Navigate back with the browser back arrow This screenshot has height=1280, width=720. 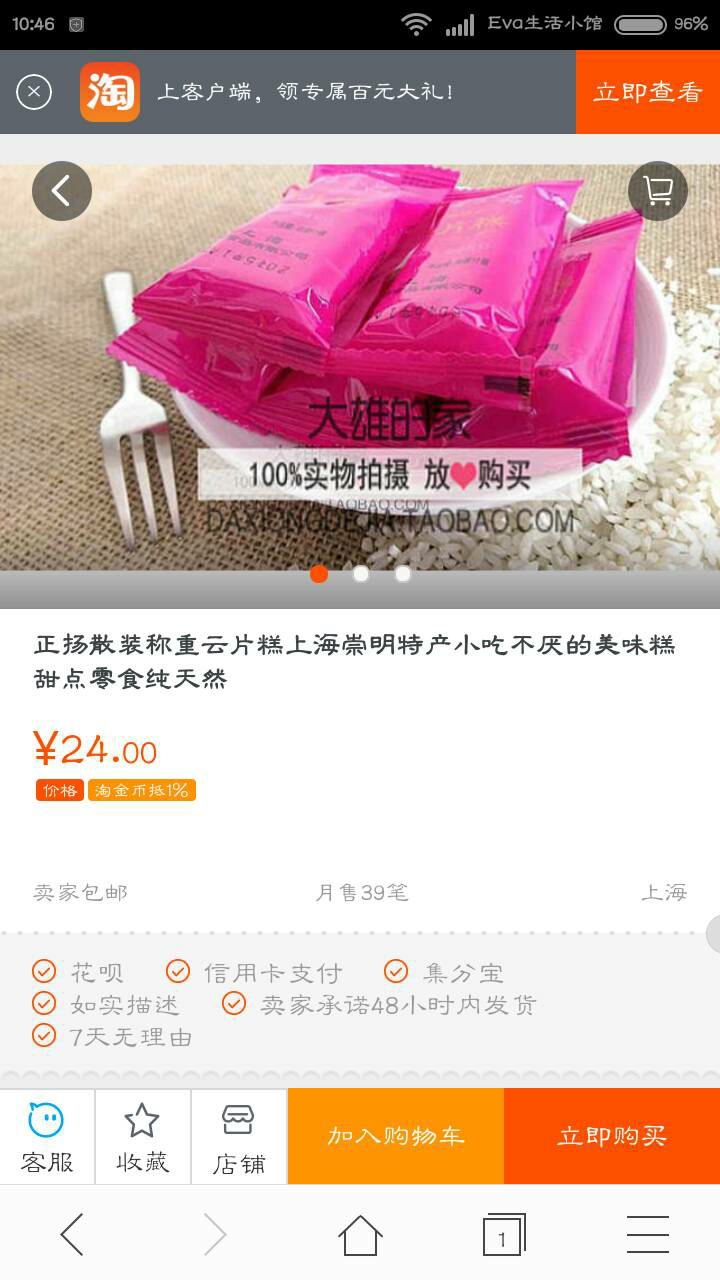tap(72, 1235)
